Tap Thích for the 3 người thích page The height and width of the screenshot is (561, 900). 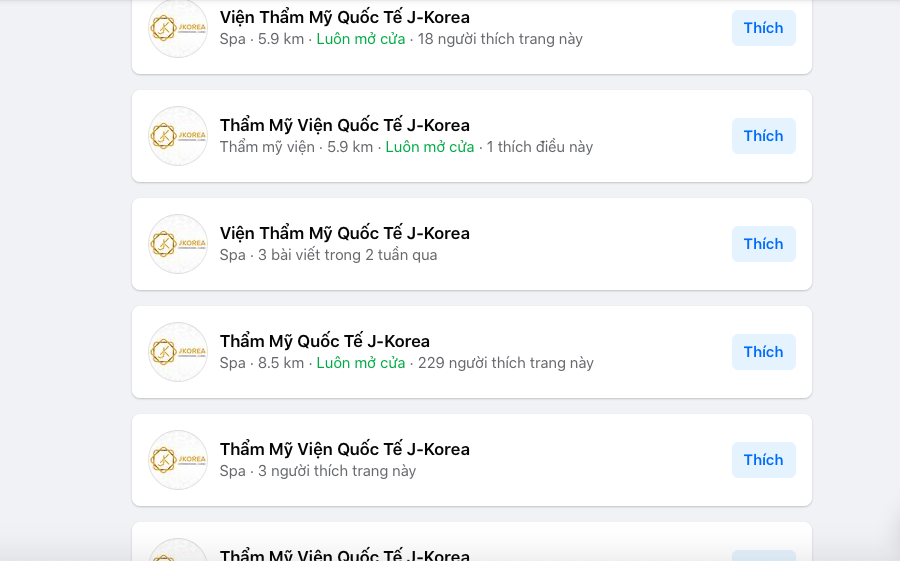click(763, 460)
